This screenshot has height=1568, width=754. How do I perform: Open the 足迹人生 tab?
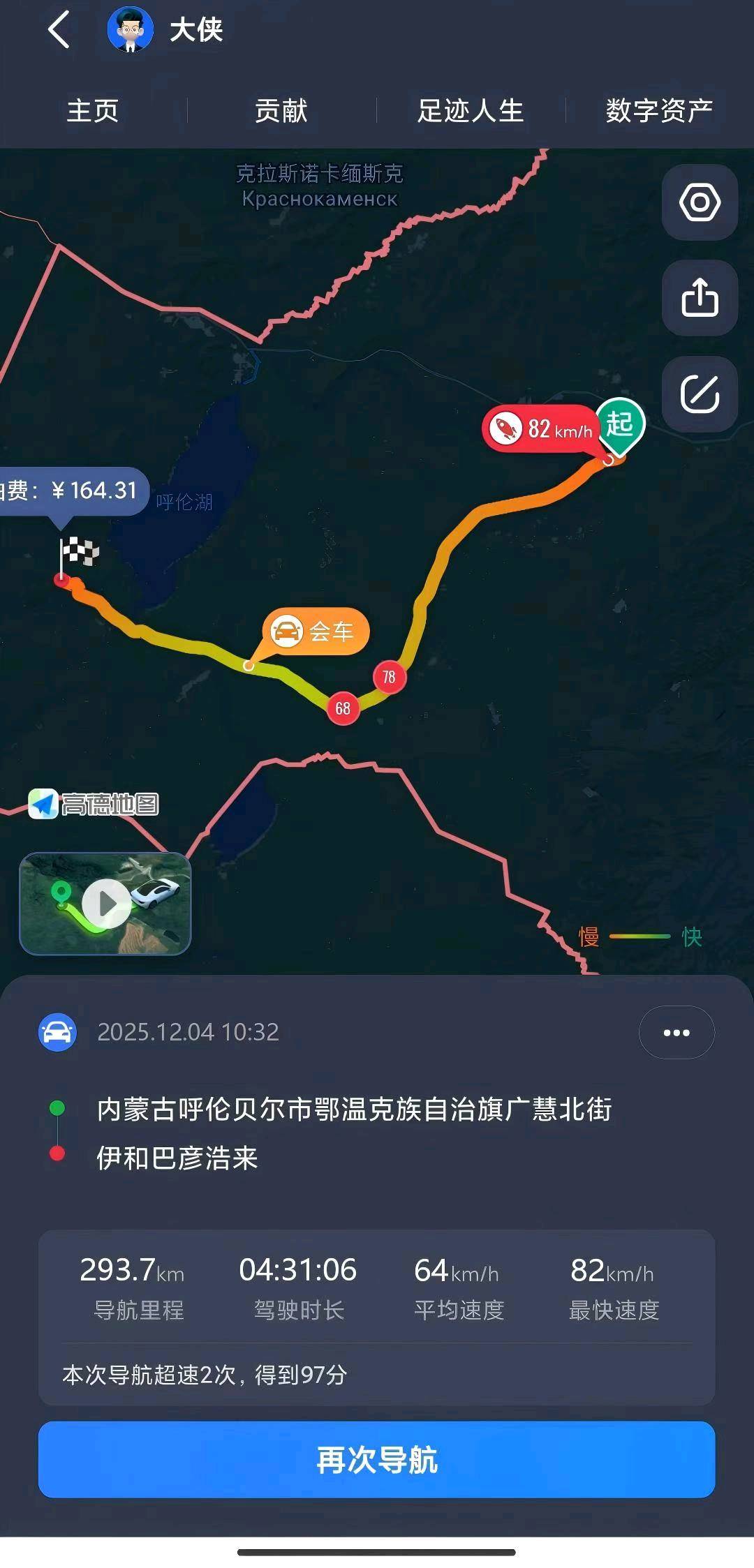coord(471,111)
